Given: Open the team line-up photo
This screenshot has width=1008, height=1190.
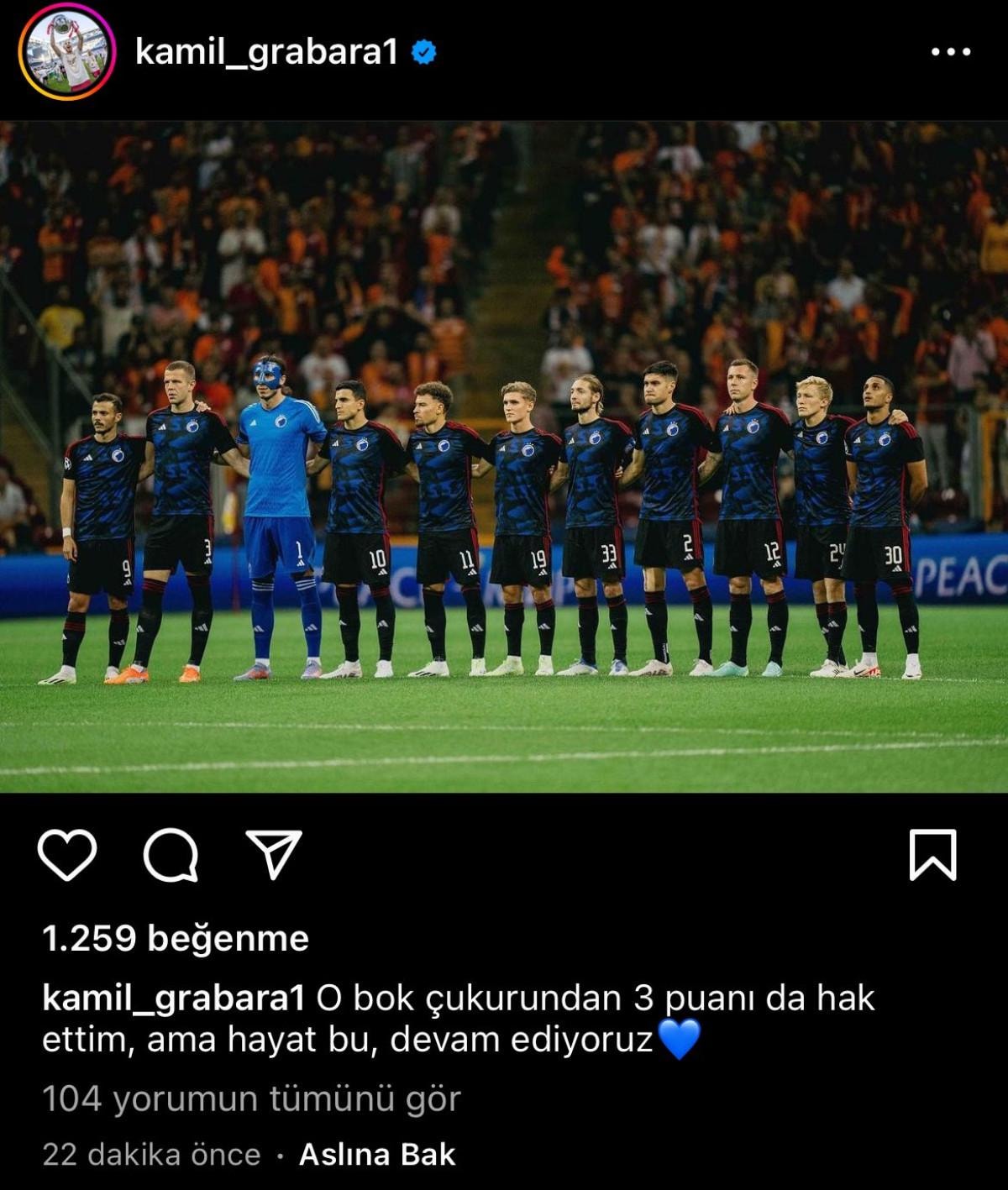Looking at the screenshot, I should pos(504,458).
